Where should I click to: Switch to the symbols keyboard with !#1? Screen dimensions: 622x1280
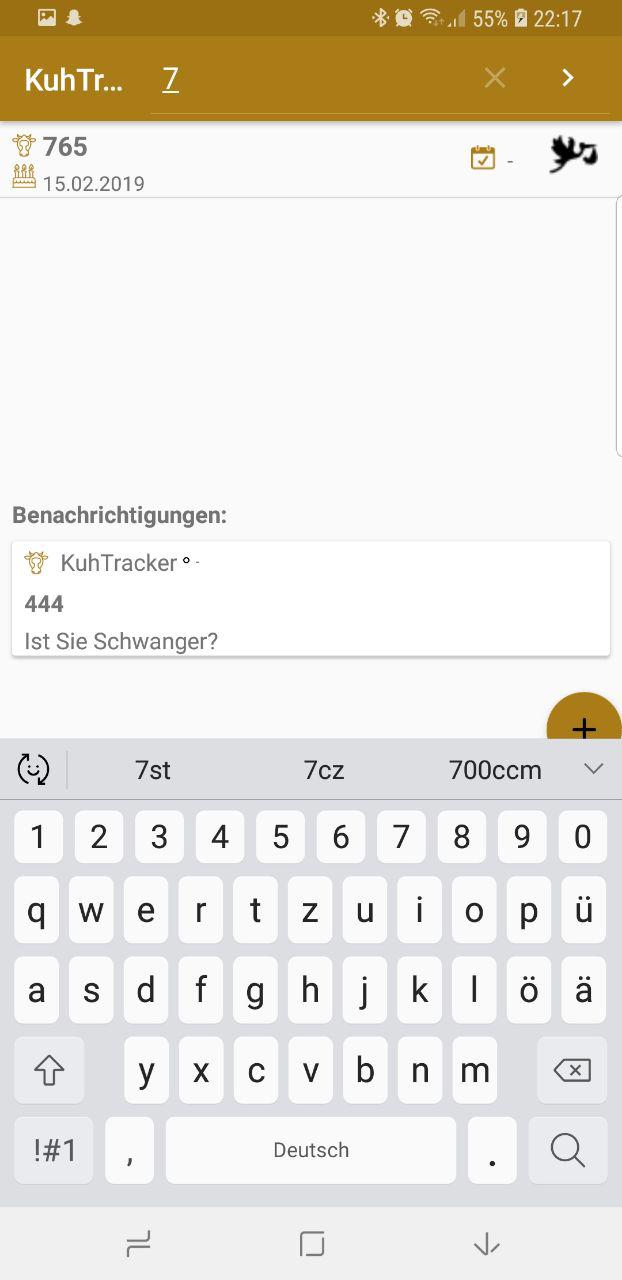pos(54,1150)
